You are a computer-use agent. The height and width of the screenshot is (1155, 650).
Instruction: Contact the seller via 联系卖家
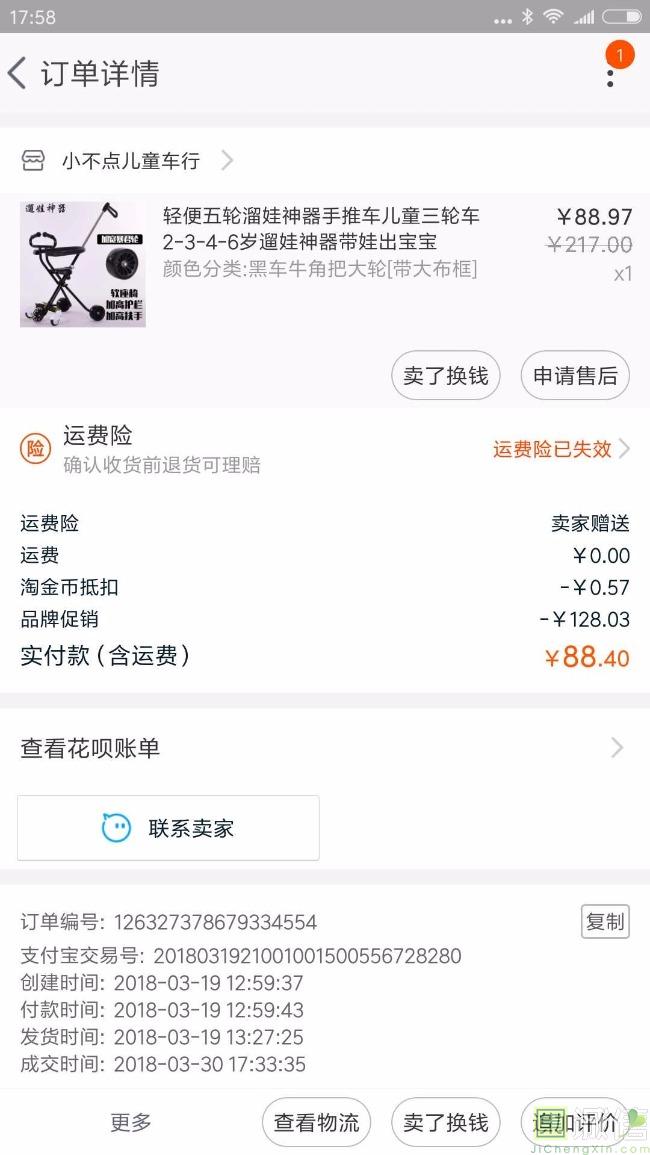point(168,828)
